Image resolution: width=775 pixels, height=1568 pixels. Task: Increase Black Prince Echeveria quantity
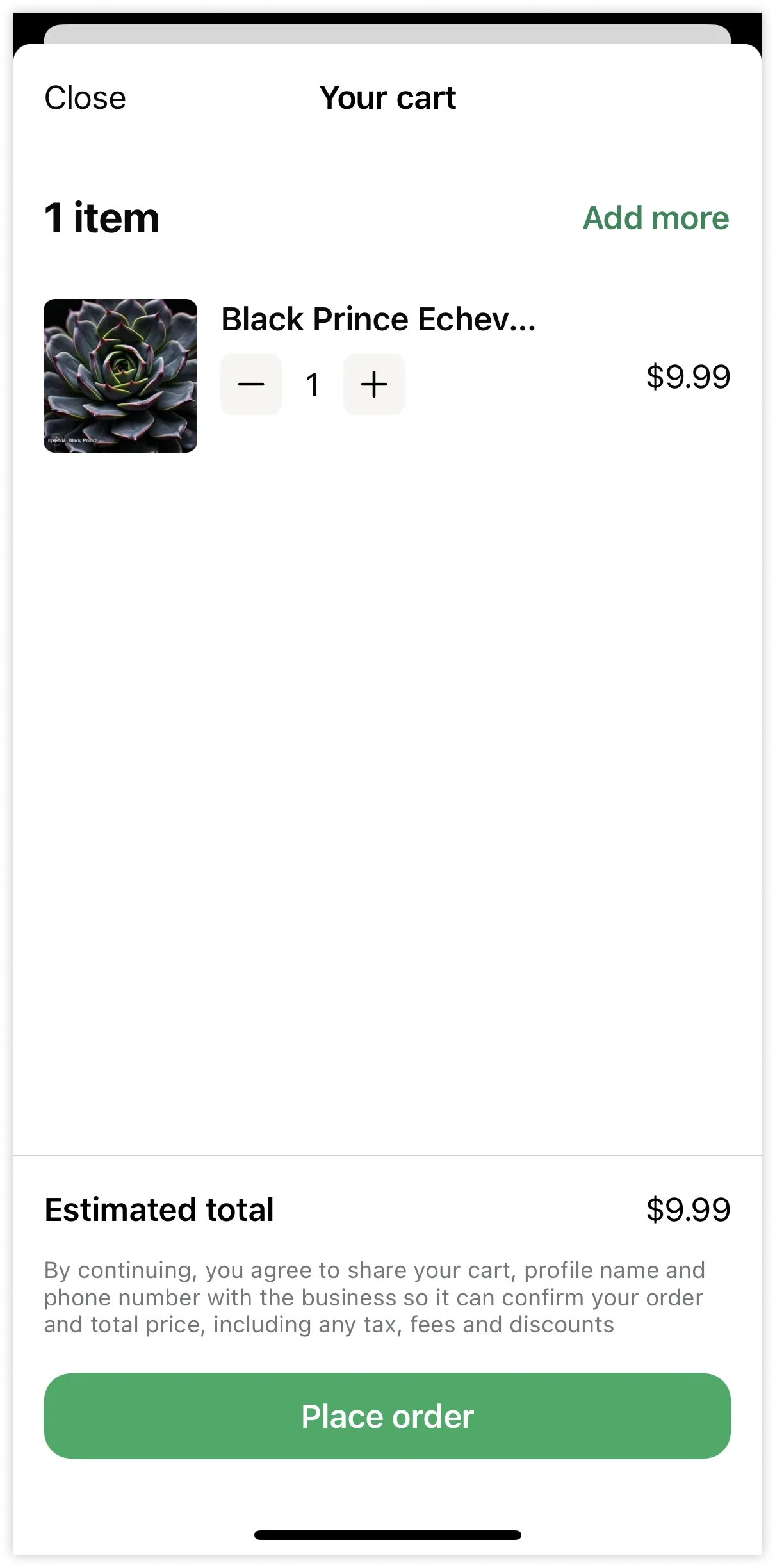pyautogui.click(x=374, y=384)
